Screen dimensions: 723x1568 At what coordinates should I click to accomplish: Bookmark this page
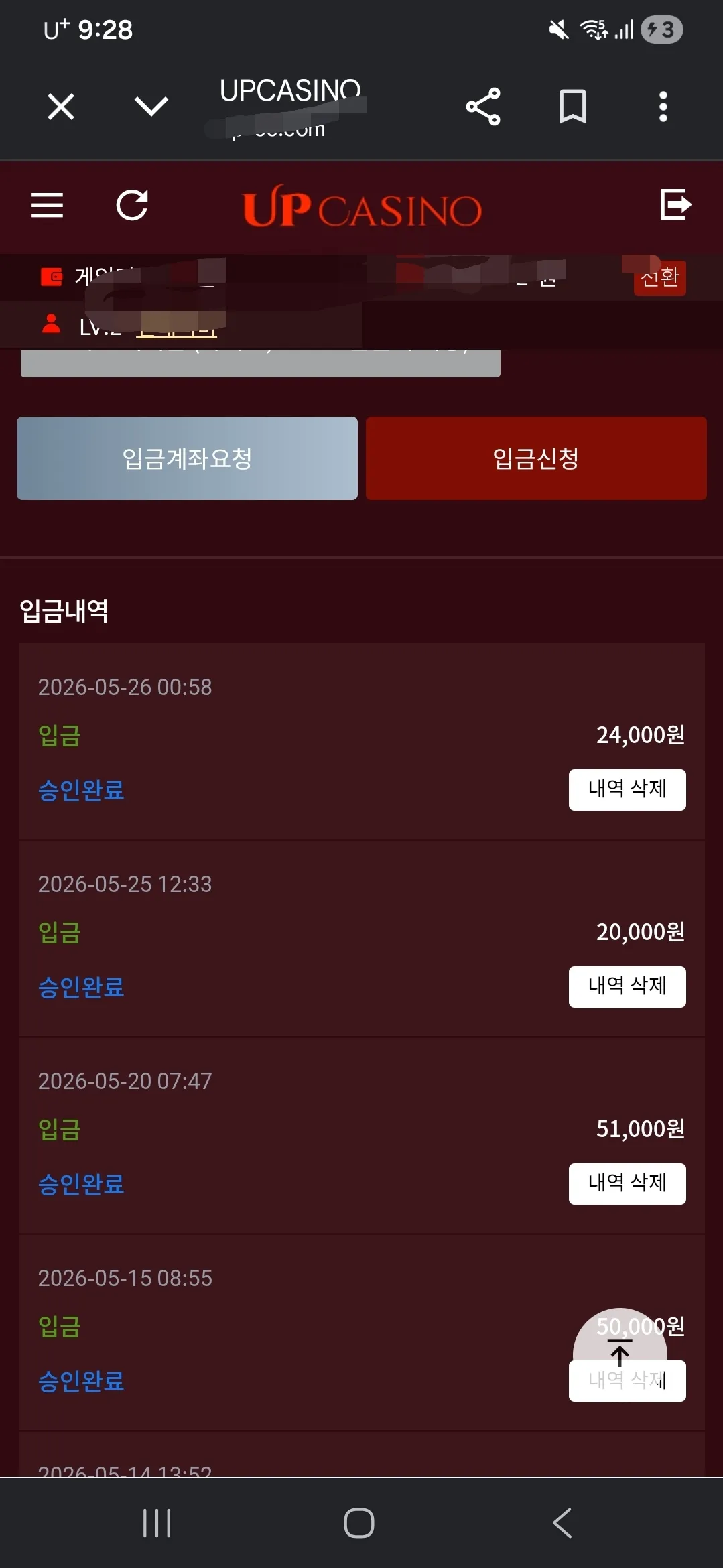click(x=573, y=107)
